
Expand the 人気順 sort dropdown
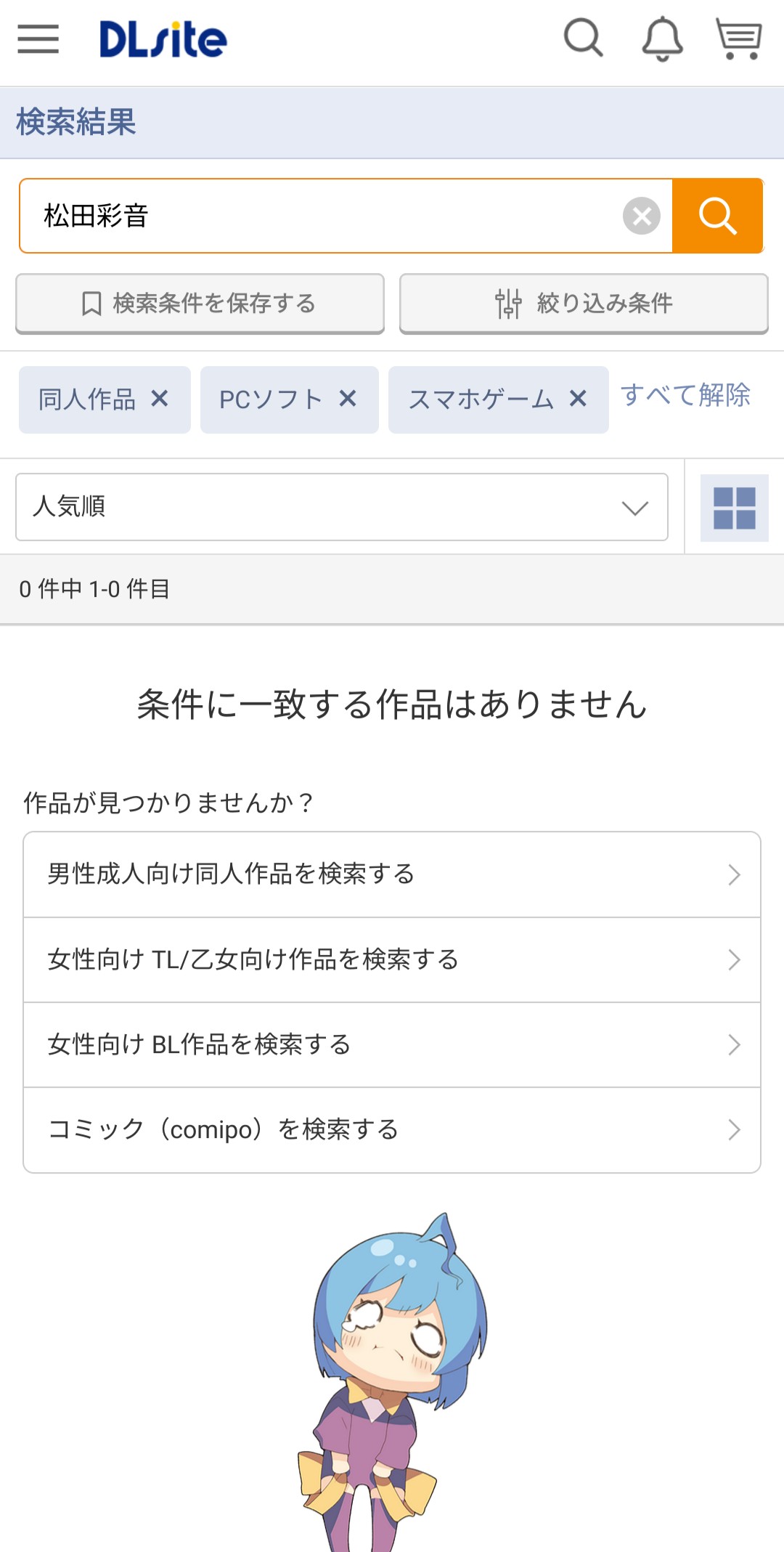click(341, 507)
